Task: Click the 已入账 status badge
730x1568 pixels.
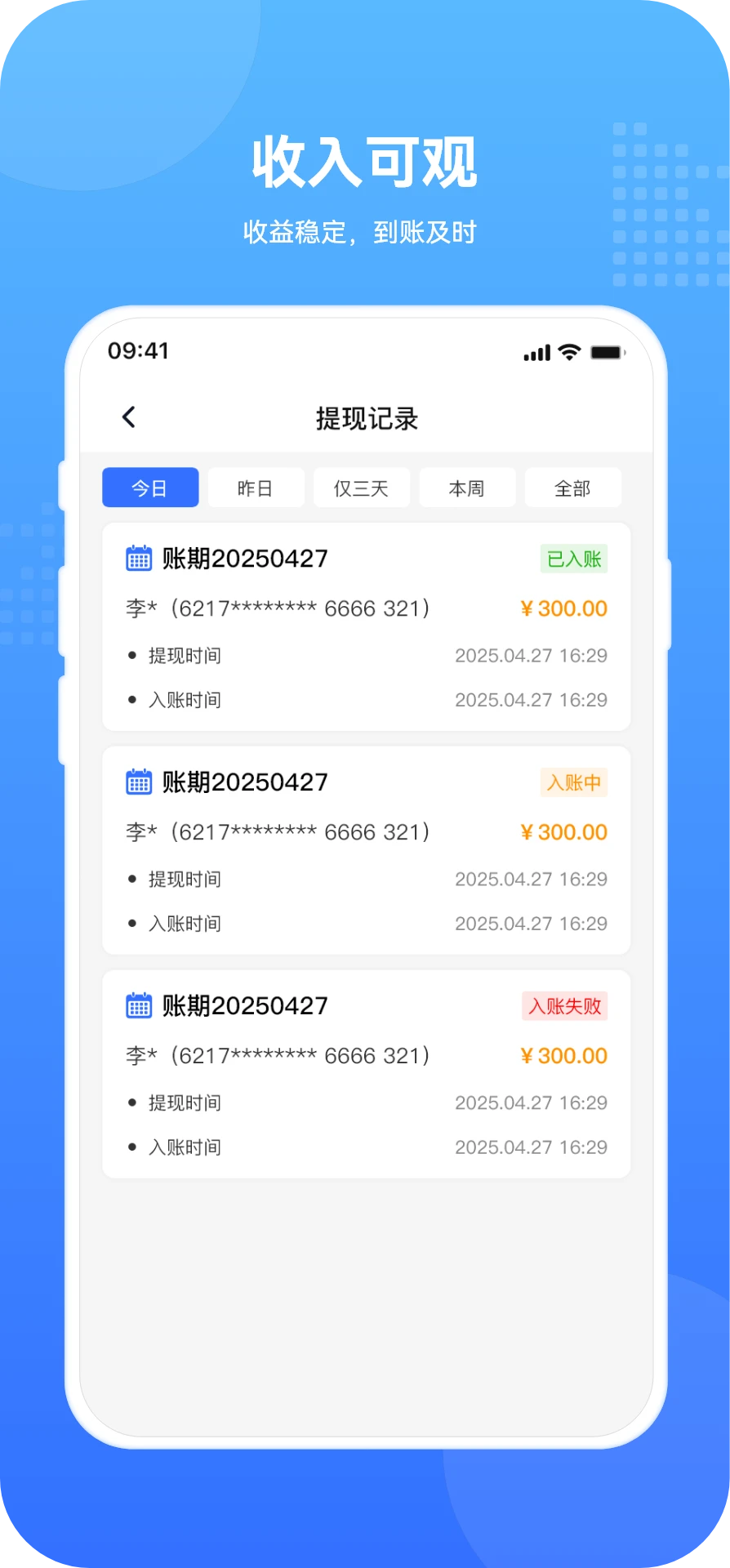Action: click(572, 559)
